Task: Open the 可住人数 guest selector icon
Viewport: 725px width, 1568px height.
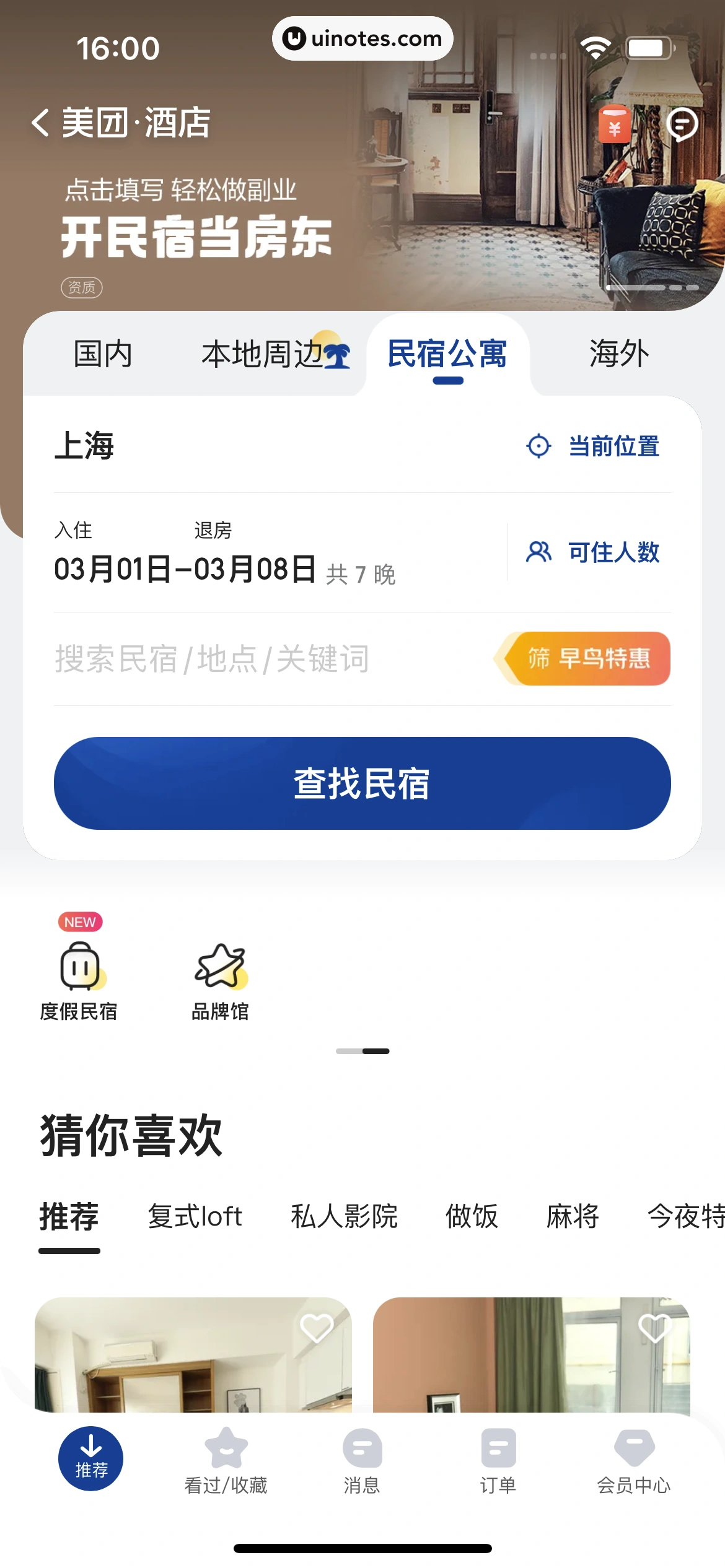Action: (x=538, y=551)
